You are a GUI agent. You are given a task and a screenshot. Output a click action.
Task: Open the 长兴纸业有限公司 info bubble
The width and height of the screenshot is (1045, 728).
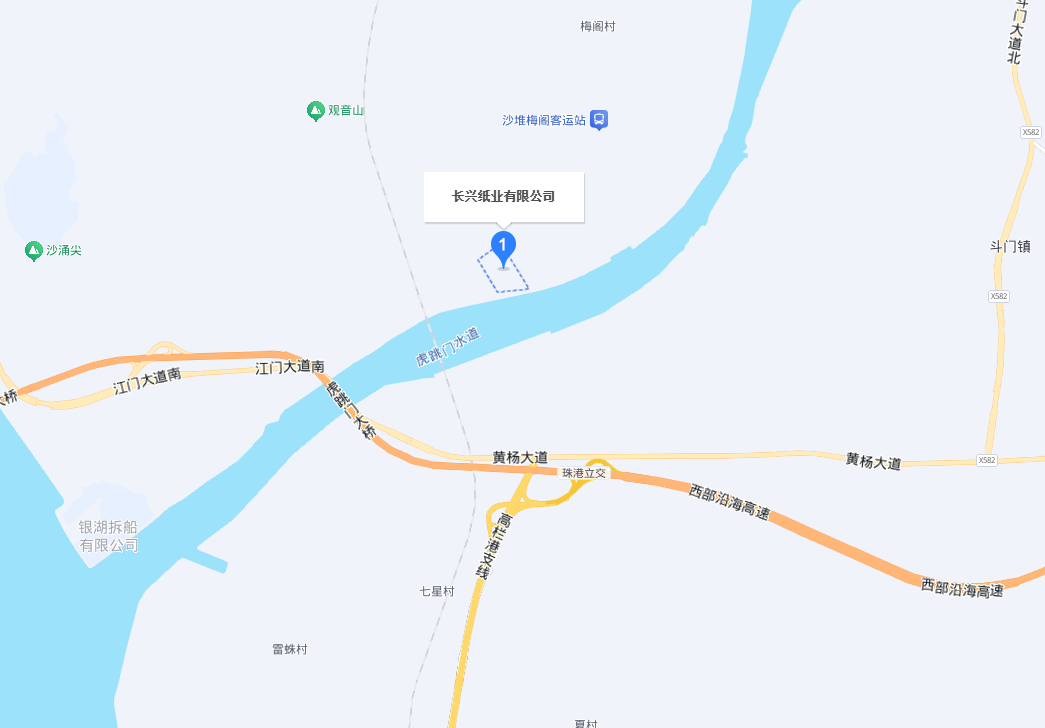(x=503, y=197)
